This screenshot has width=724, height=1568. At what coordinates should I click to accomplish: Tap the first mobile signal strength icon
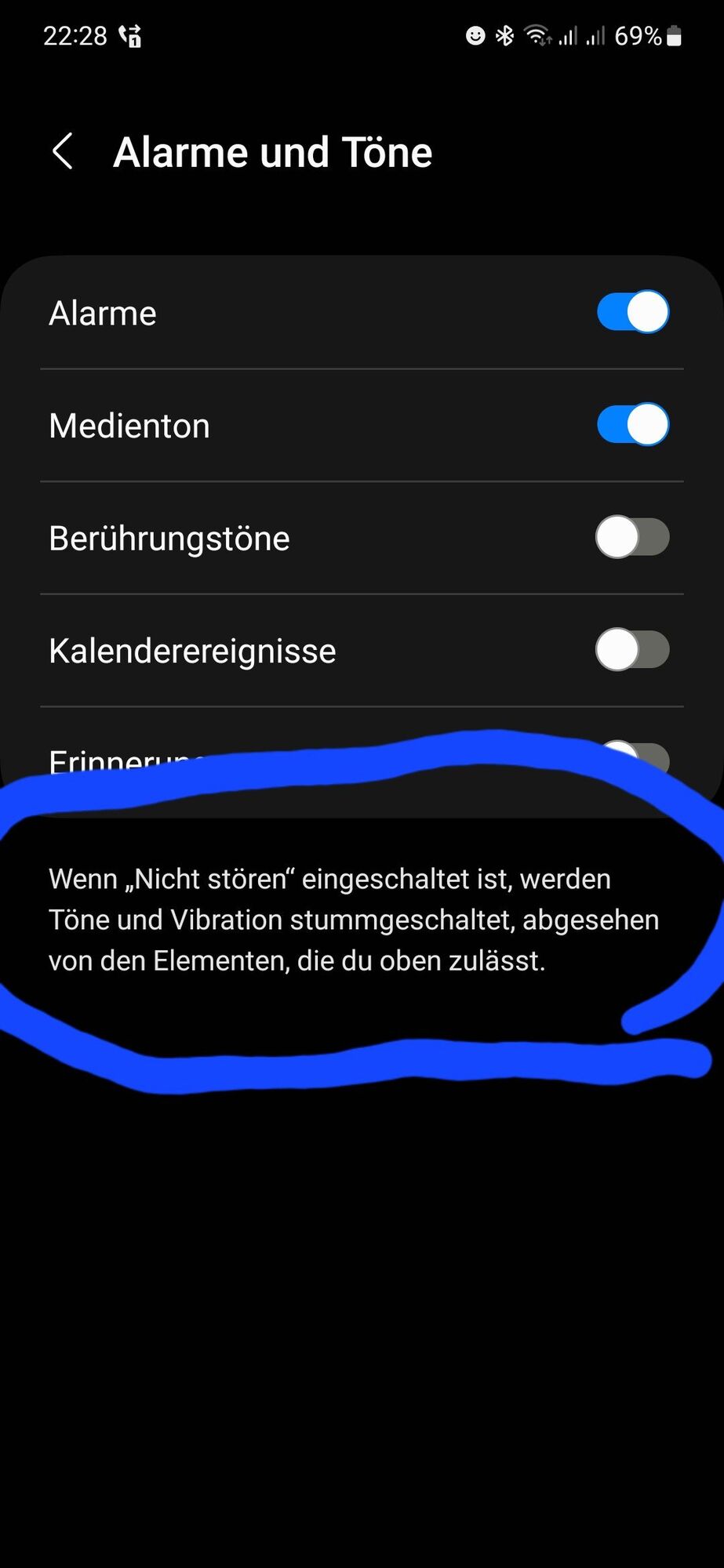coord(566,35)
